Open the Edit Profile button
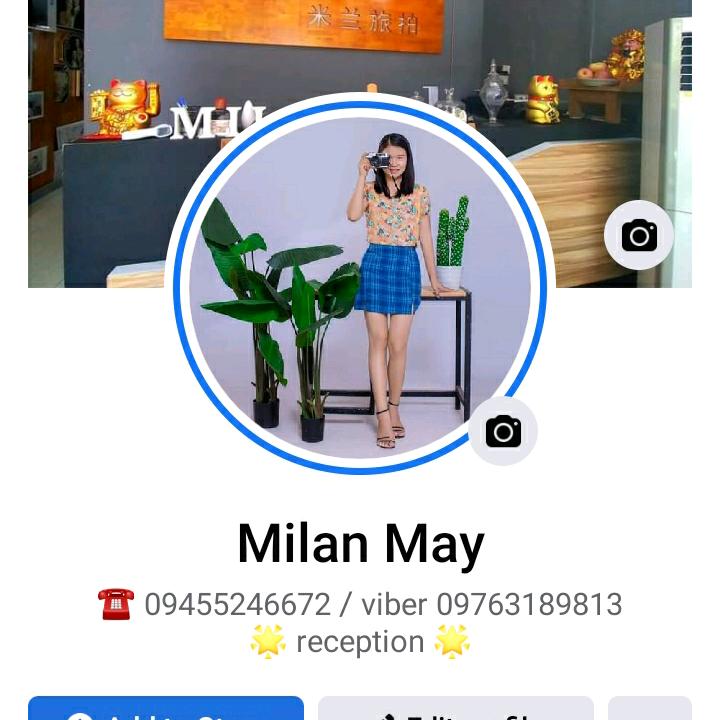 [455, 709]
